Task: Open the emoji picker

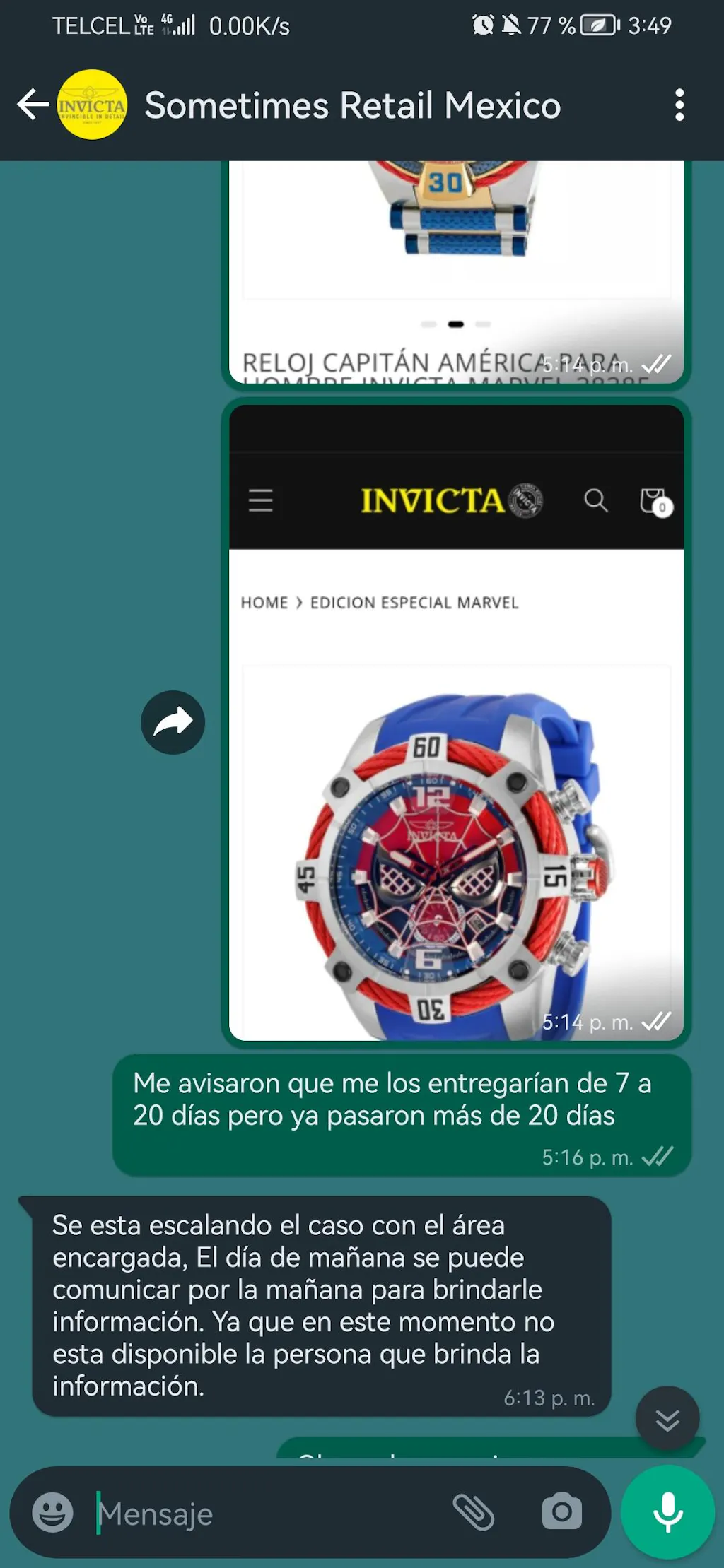Action: (x=52, y=1513)
